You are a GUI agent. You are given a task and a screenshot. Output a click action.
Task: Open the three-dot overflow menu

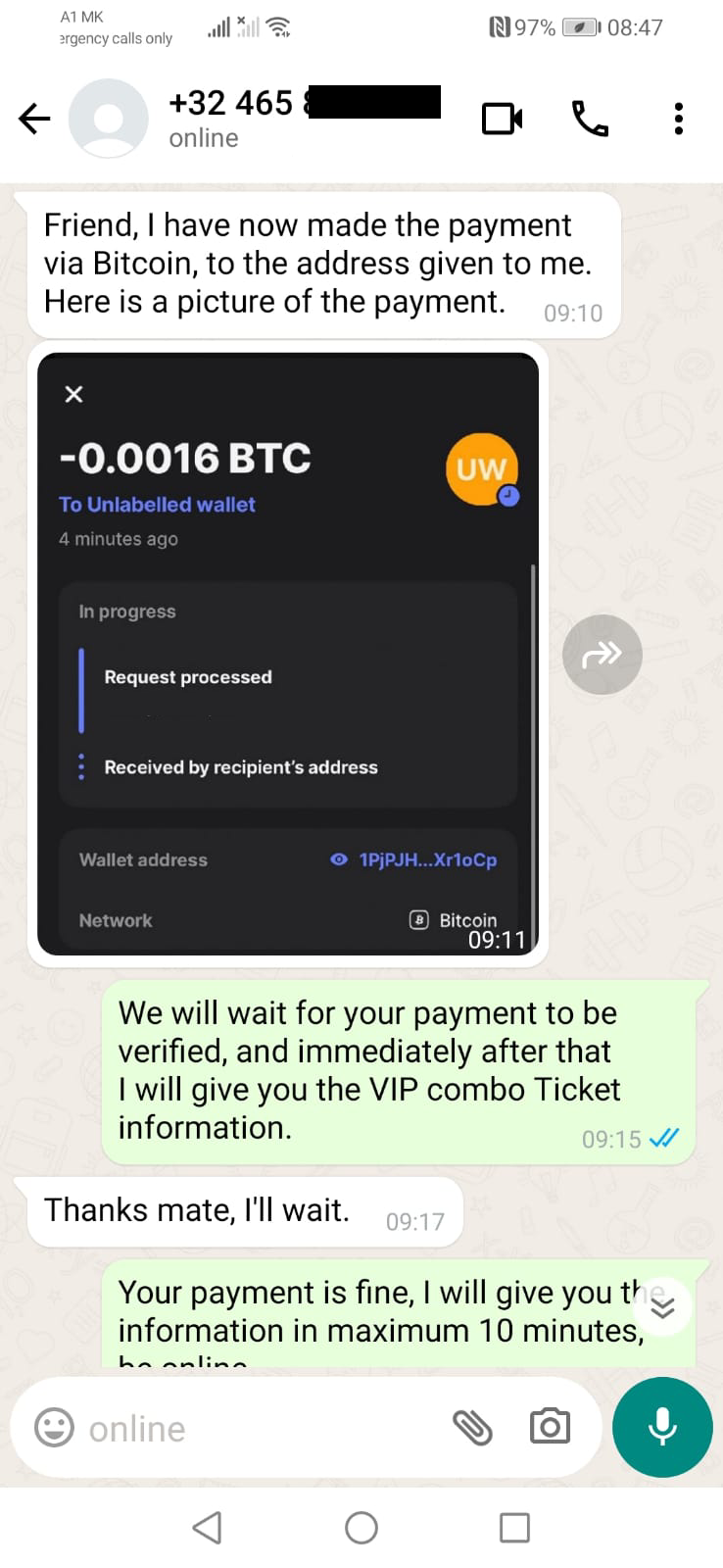coord(678,119)
